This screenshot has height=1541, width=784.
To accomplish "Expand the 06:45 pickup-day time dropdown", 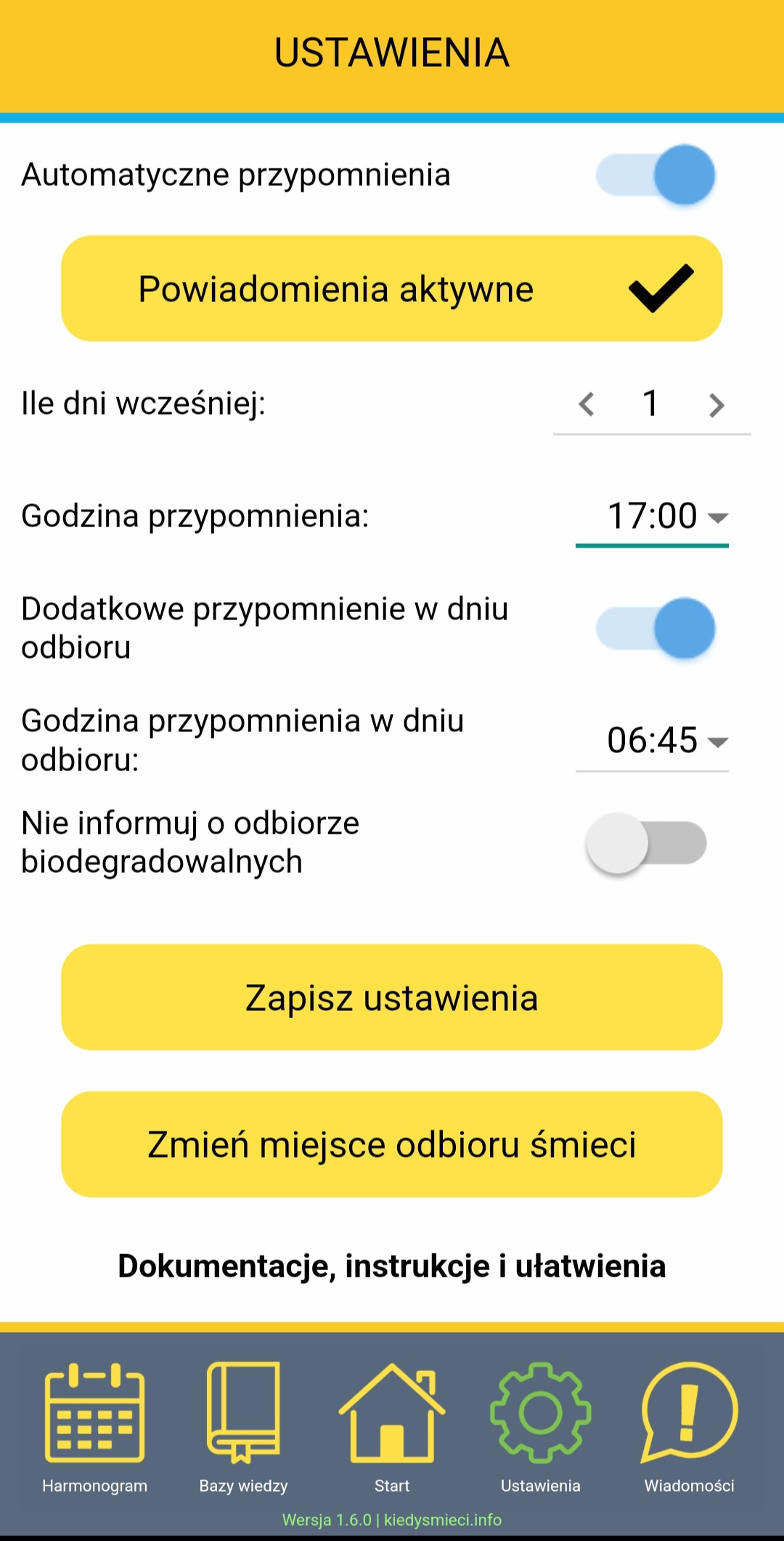I will coord(653,741).
